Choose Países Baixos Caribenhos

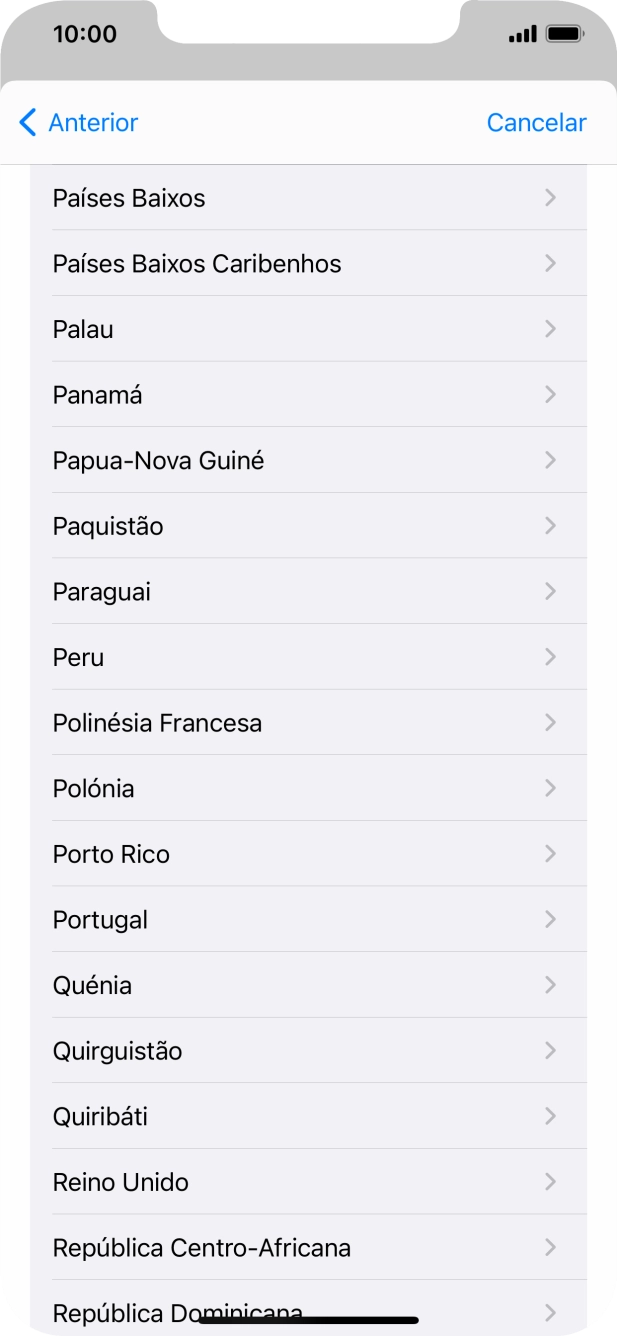(308, 264)
